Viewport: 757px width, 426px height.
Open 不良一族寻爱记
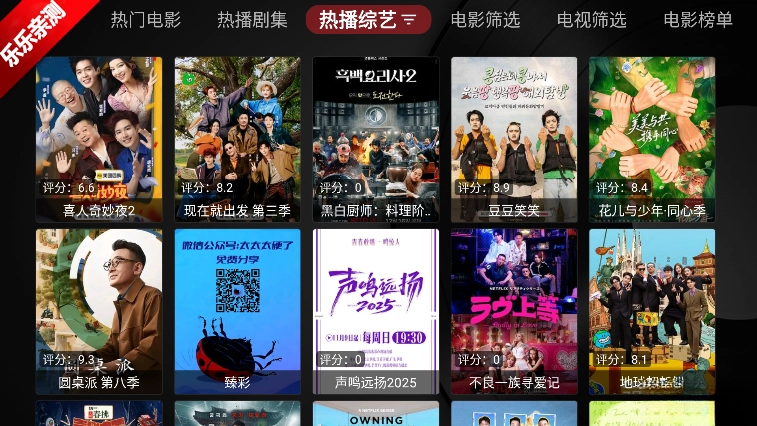click(513, 311)
